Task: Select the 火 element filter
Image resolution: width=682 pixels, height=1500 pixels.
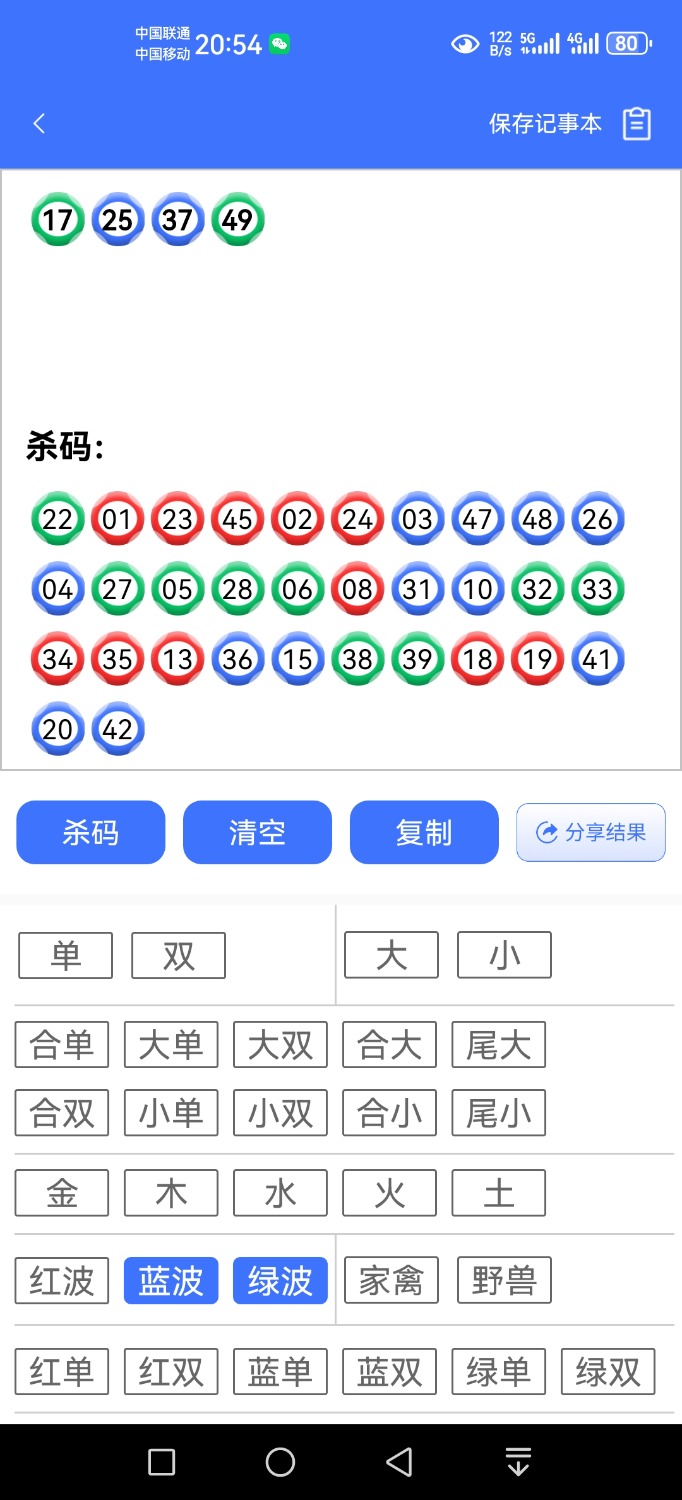Action: pyautogui.click(x=389, y=1193)
